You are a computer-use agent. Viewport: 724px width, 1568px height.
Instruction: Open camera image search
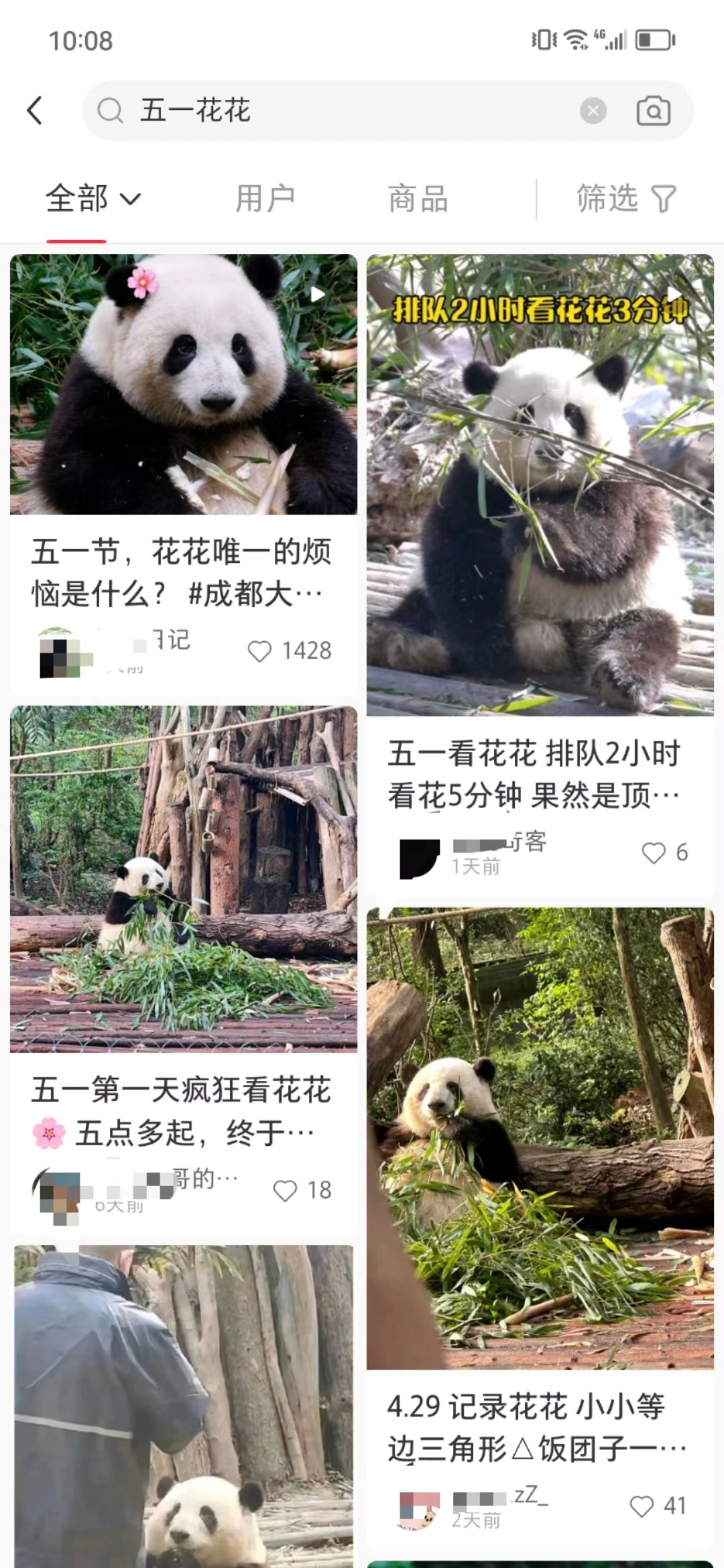[653, 111]
